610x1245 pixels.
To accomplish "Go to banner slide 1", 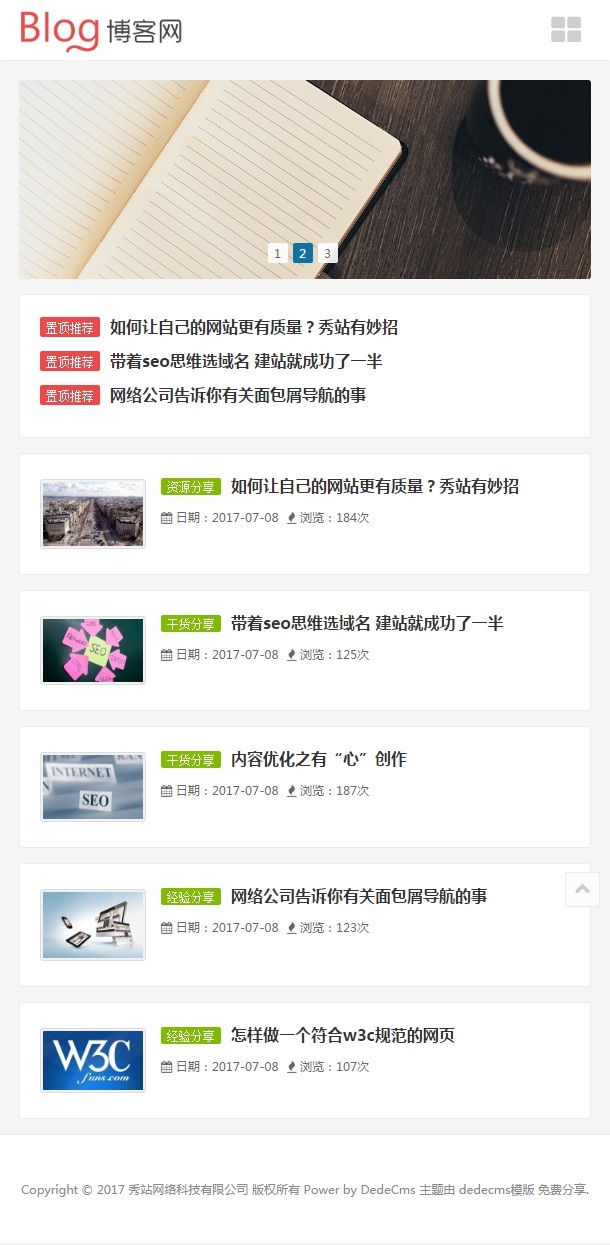I will 277,253.
